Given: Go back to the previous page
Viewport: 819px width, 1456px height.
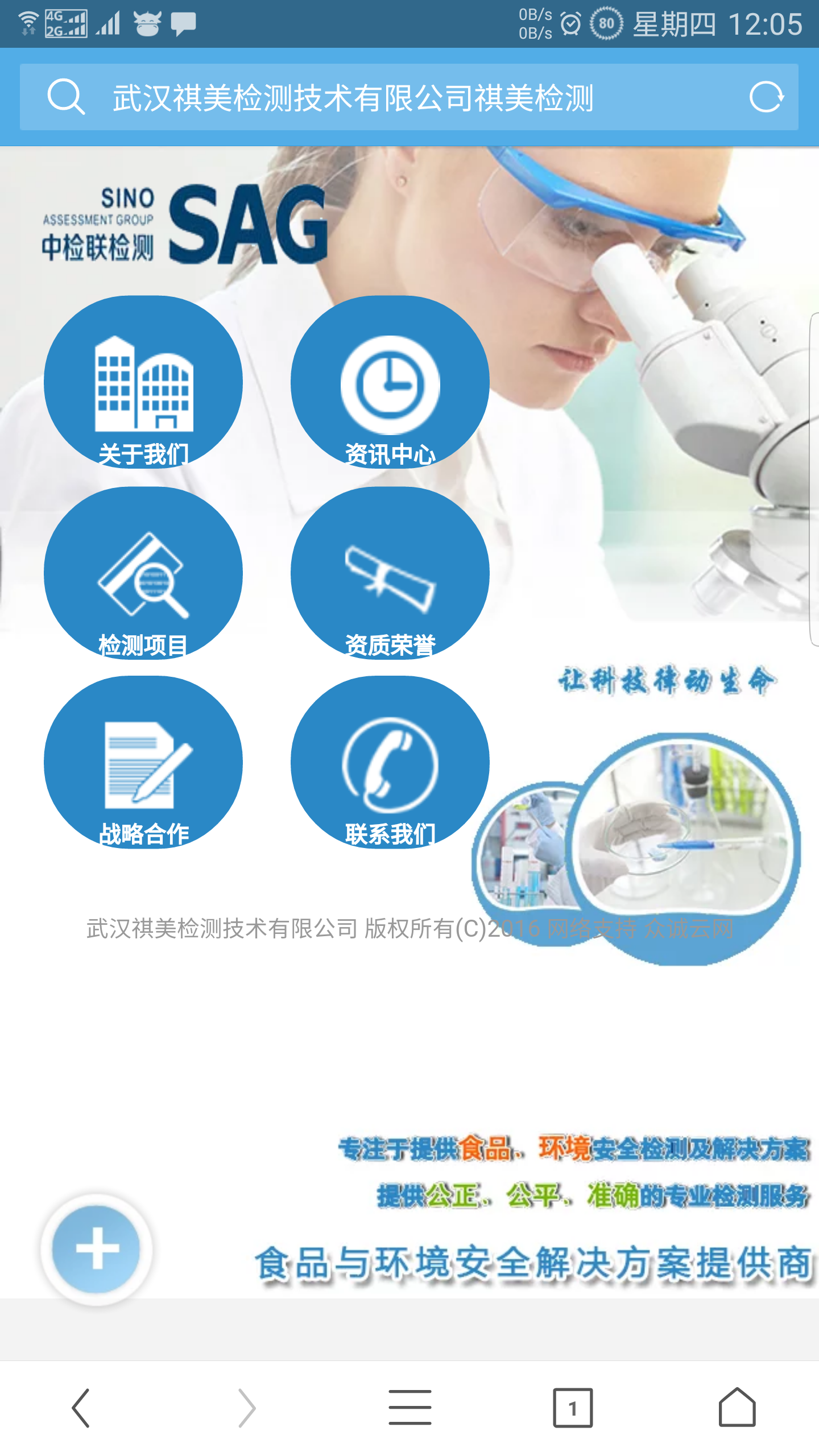Looking at the screenshot, I should [x=81, y=1408].
